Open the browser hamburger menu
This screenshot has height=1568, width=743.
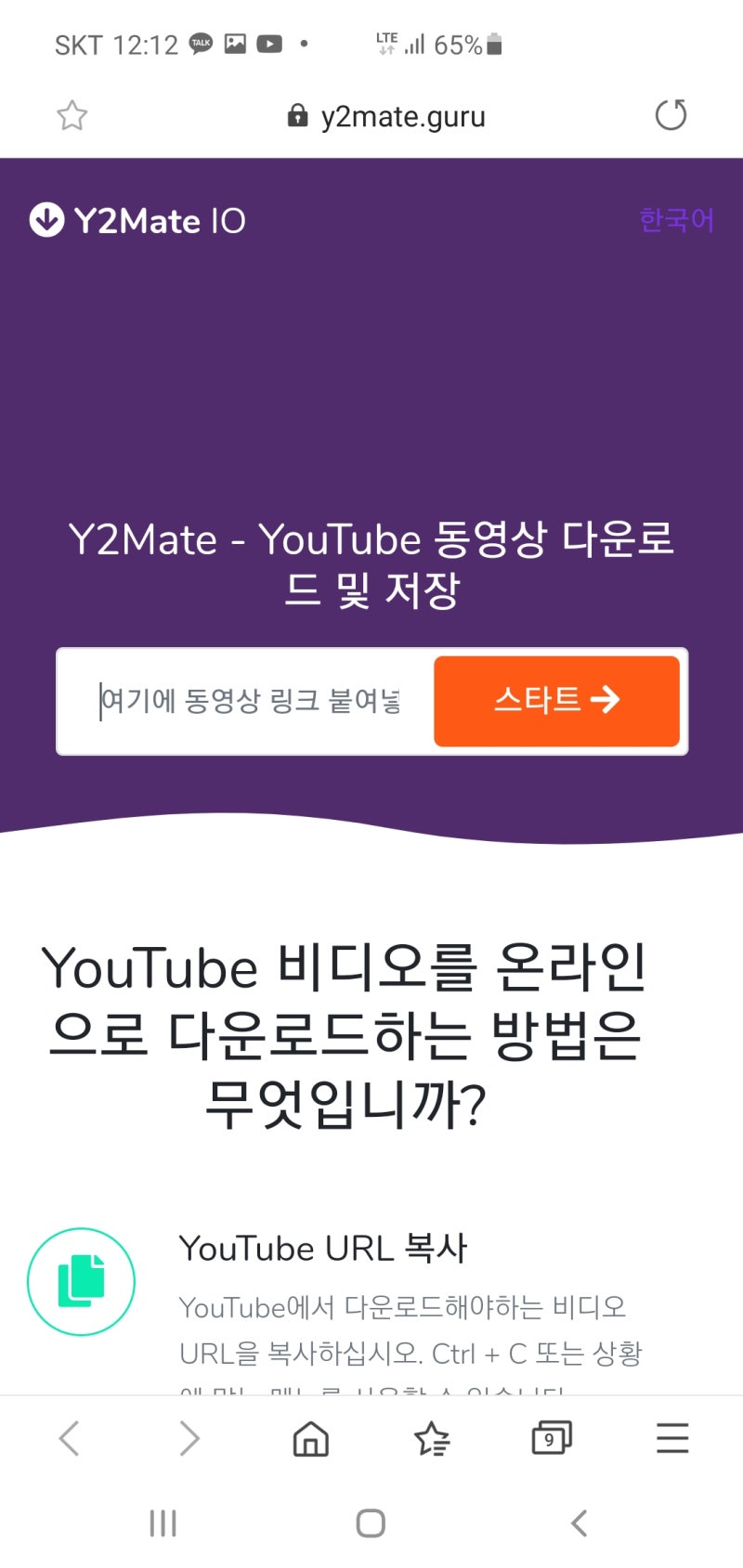[672, 1438]
